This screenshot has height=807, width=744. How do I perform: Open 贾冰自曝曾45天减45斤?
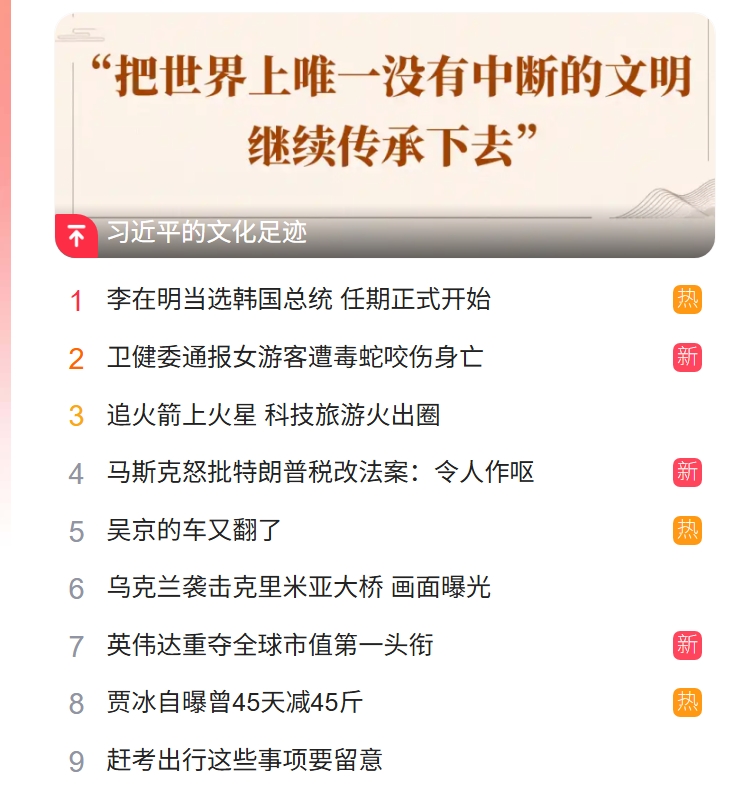tap(234, 703)
